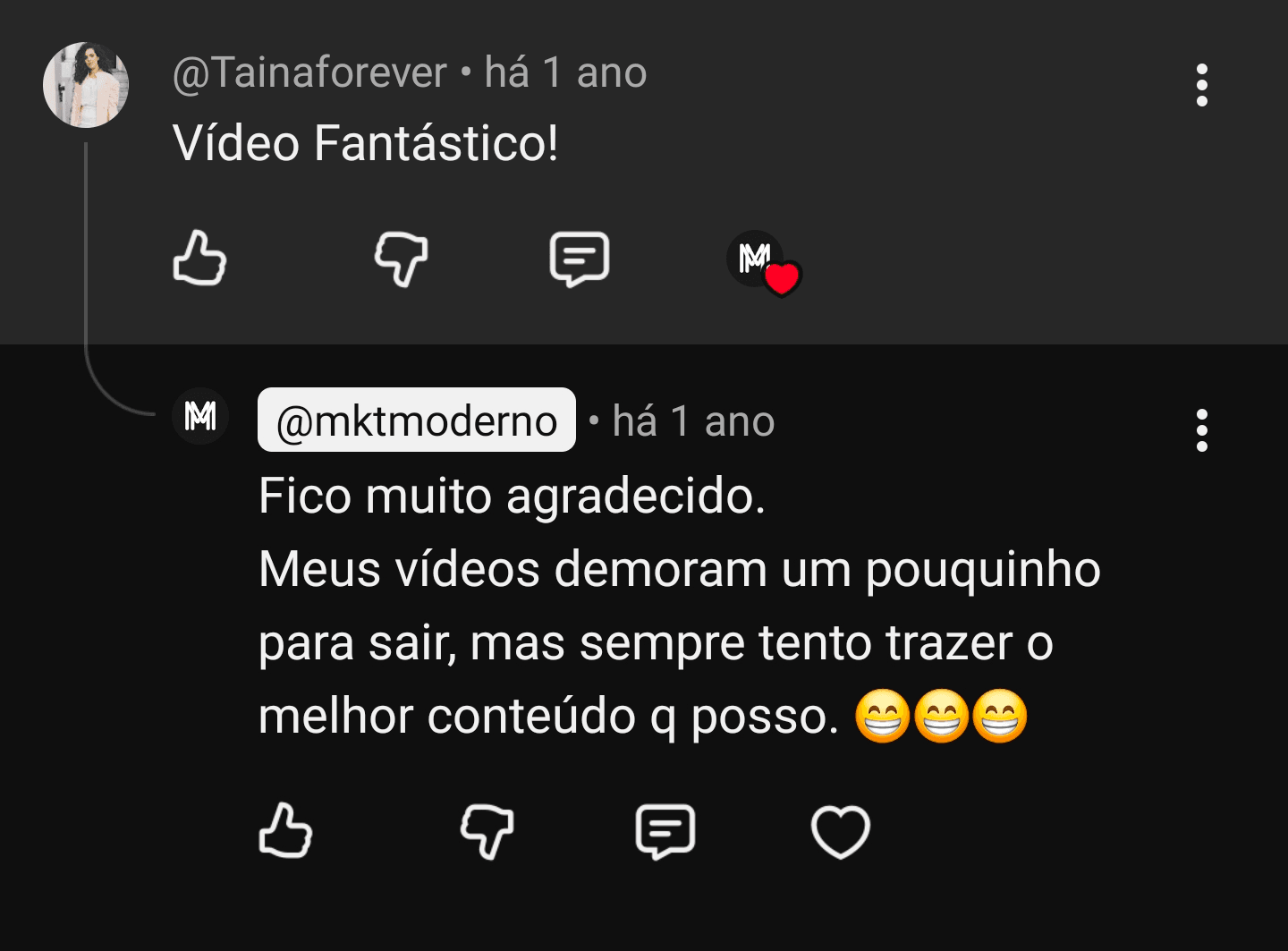Dislike the "Vídeo Fantástico!" comment
Screen dimensions: 1288x951
pyautogui.click(x=401, y=259)
